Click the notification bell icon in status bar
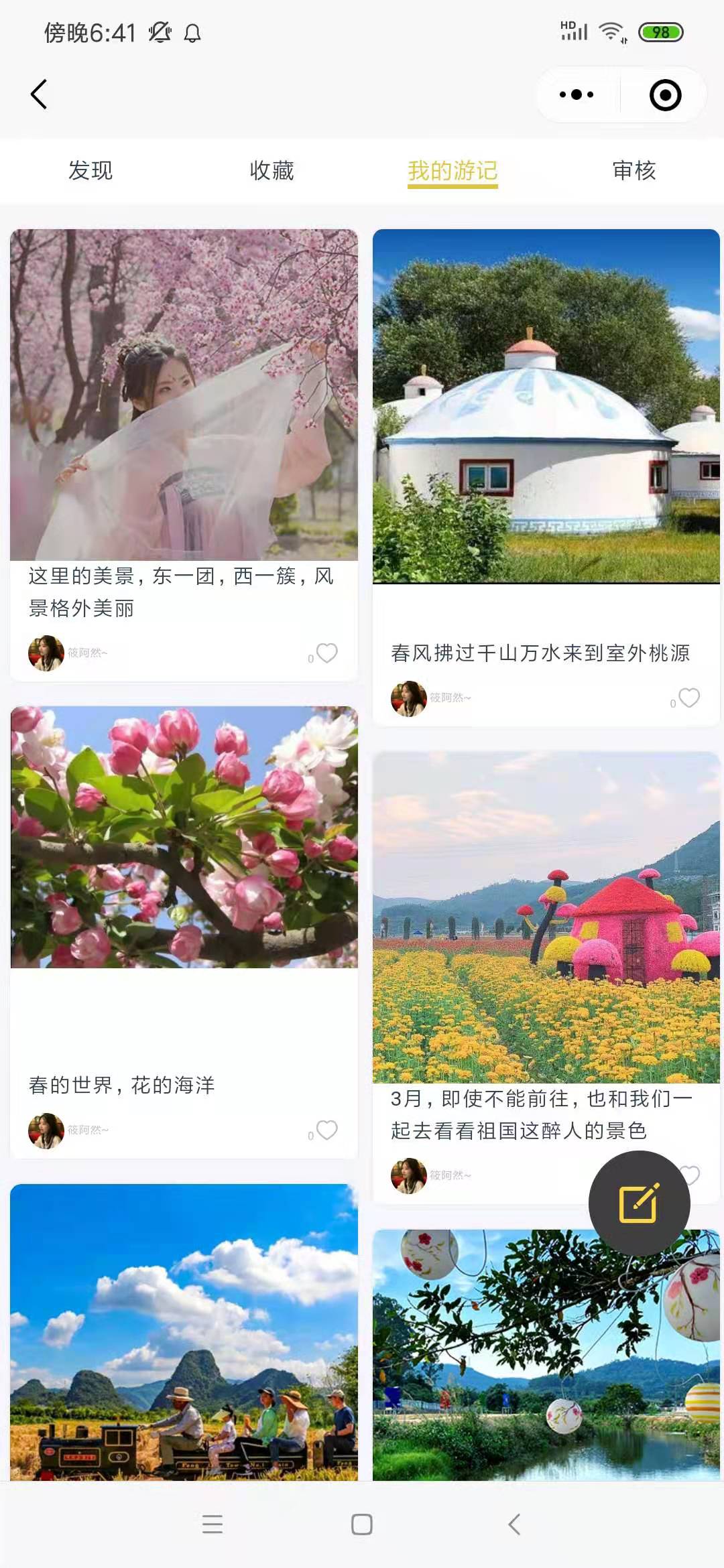This screenshot has width=724, height=1568. tap(192, 31)
